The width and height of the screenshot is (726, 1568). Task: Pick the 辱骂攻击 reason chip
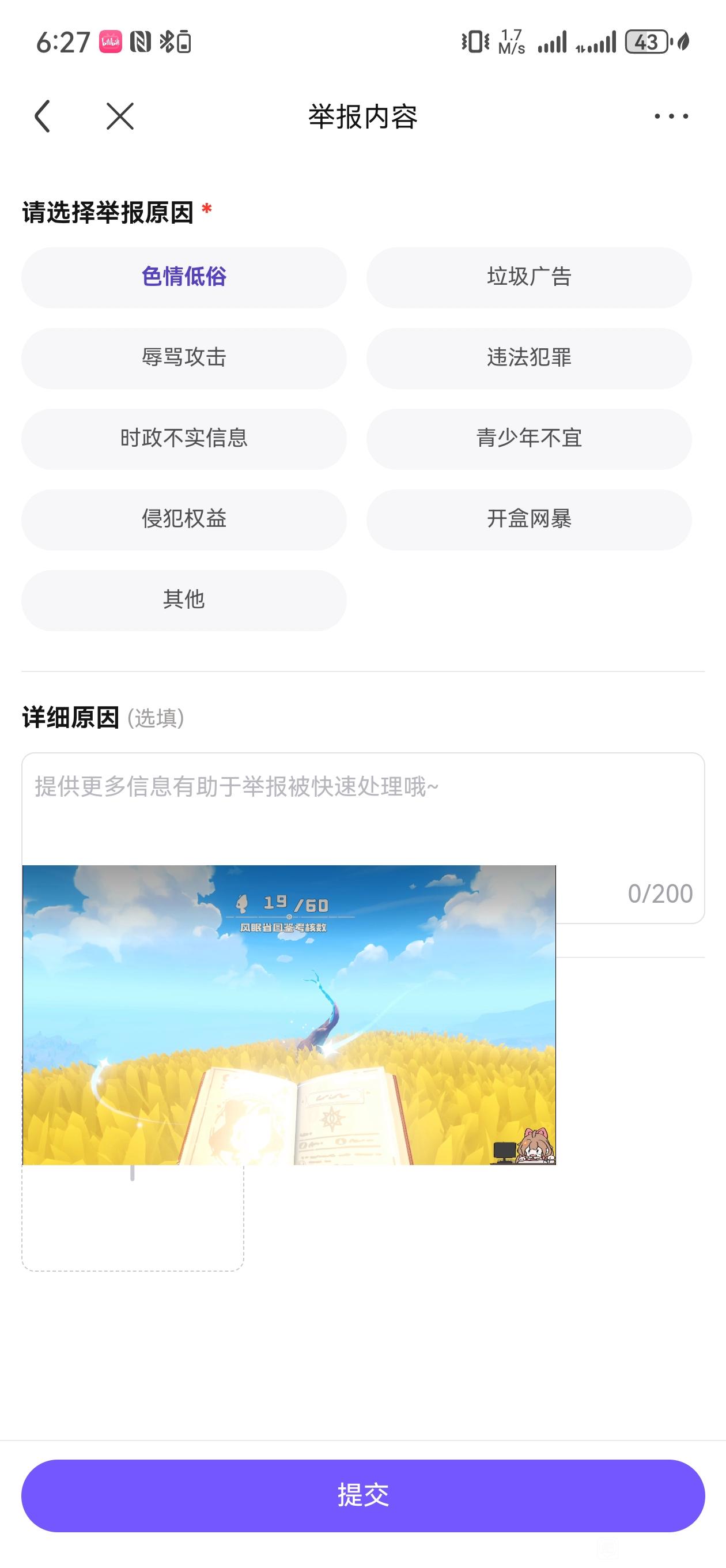pos(184,358)
